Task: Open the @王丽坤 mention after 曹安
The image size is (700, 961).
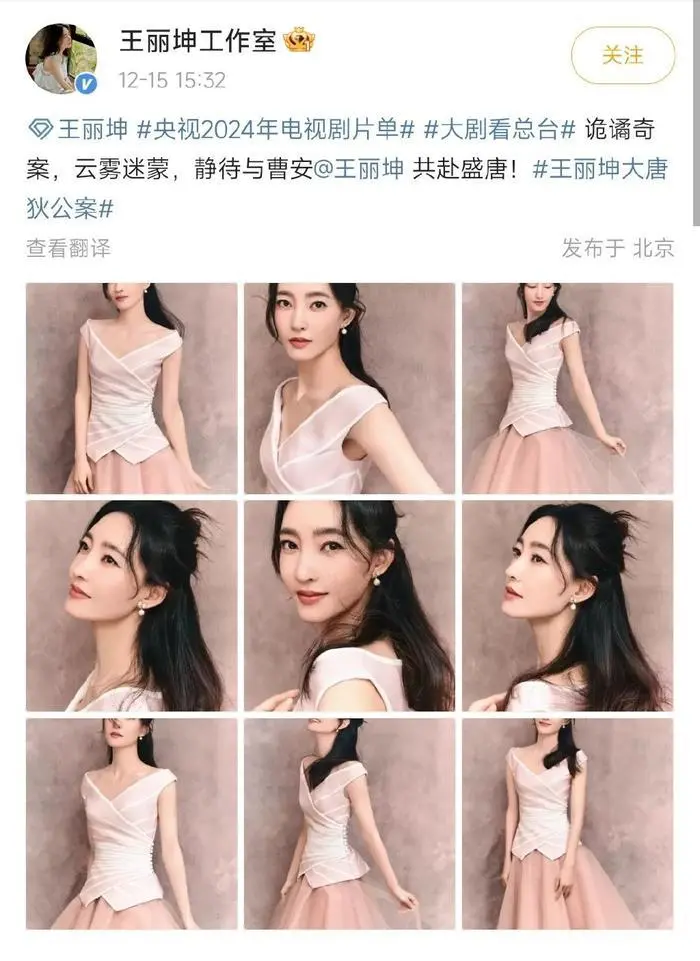Action: tap(359, 169)
